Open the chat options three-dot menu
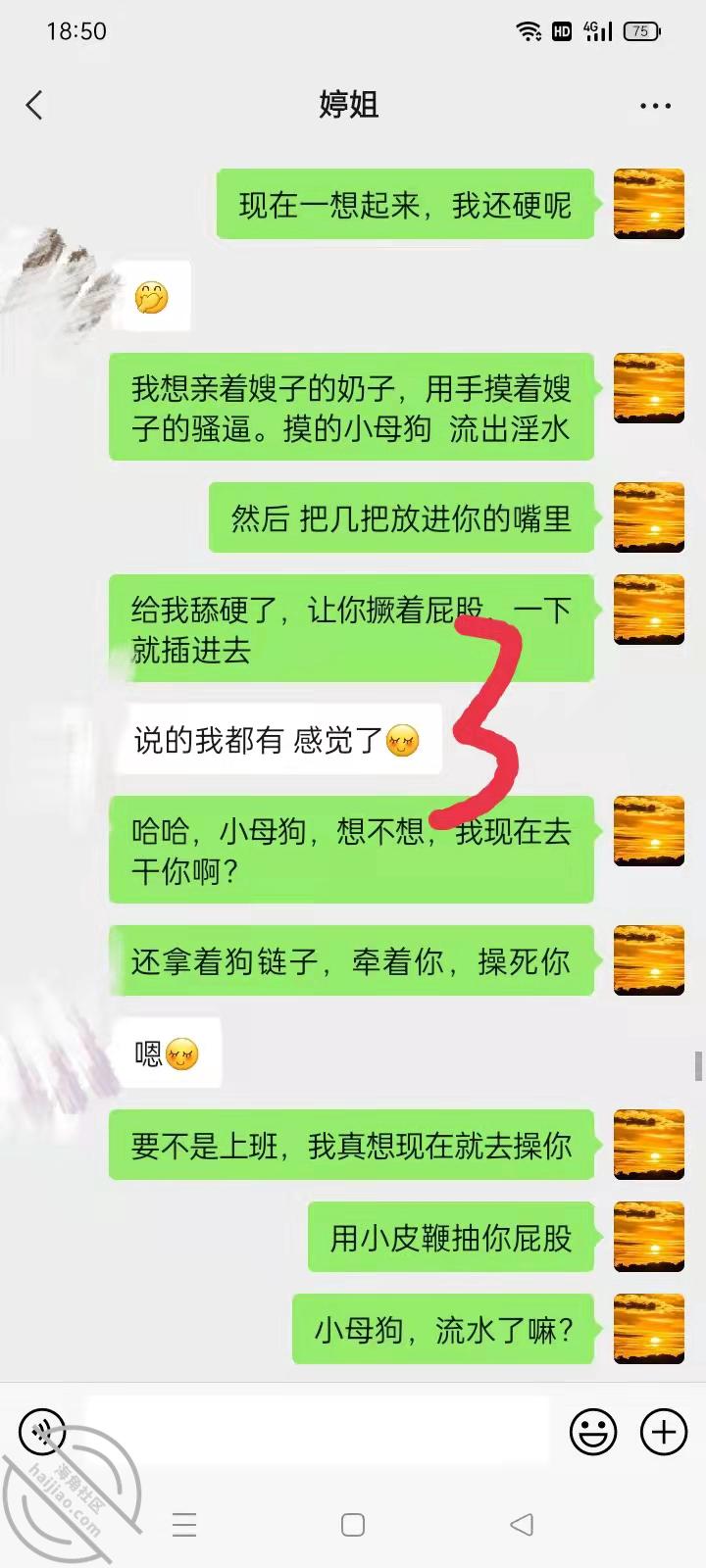Image resolution: width=706 pixels, height=1568 pixels. (654, 106)
